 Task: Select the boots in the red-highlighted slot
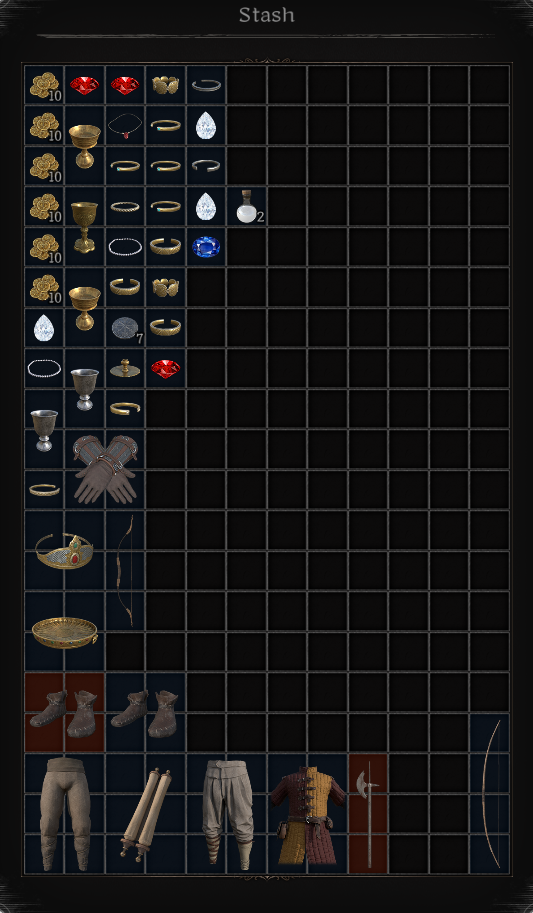64,713
